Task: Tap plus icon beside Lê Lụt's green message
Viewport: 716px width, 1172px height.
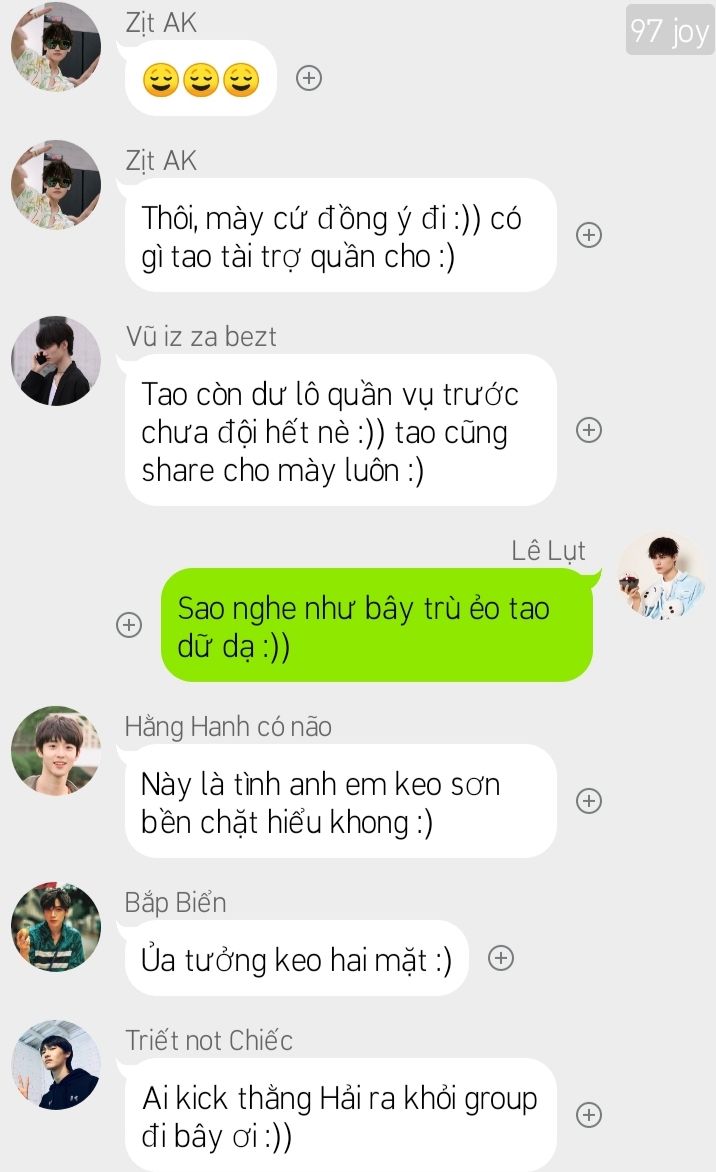Action: tap(129, 625)
